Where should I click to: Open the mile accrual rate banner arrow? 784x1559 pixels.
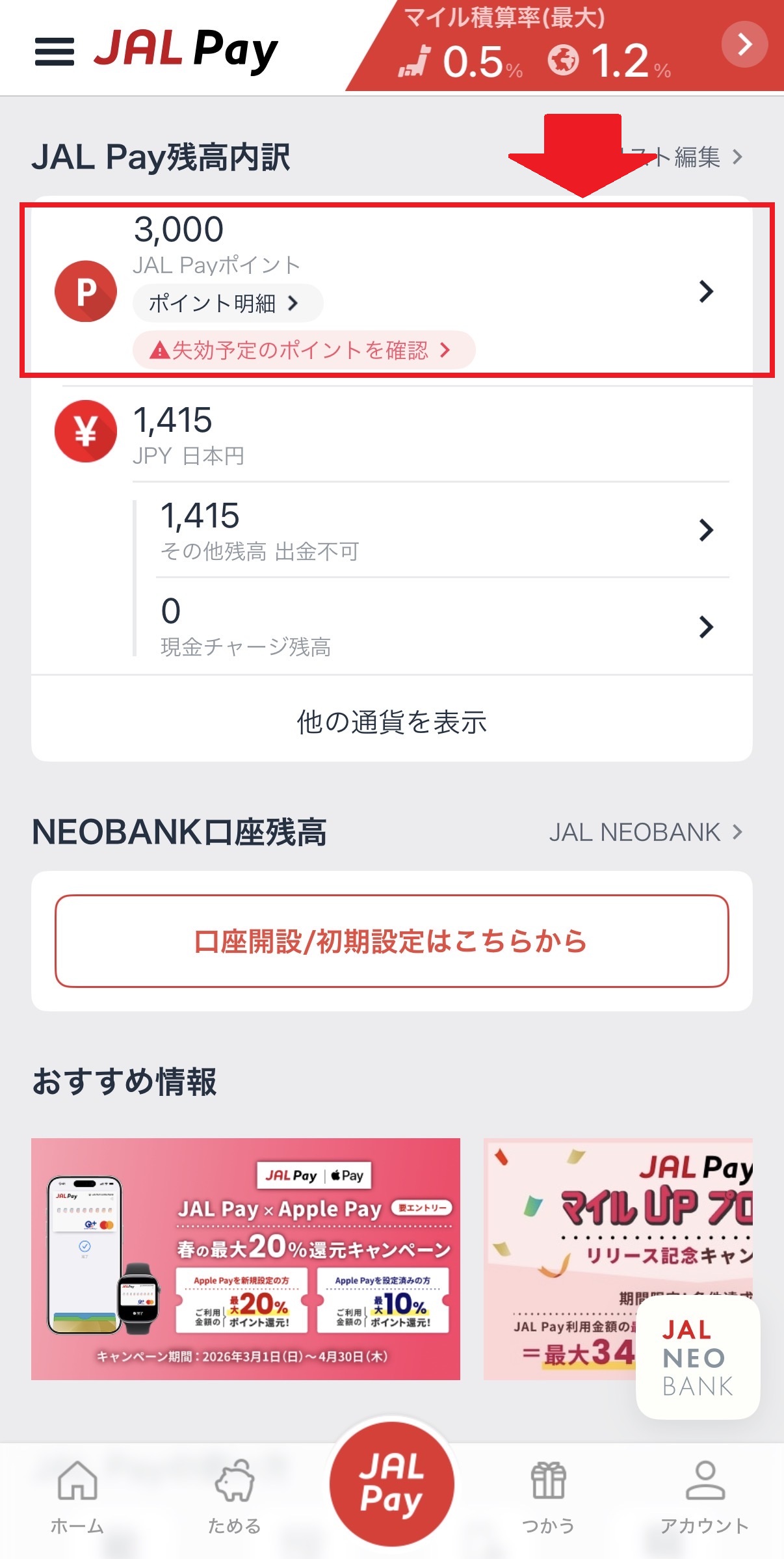pos(744,44)
